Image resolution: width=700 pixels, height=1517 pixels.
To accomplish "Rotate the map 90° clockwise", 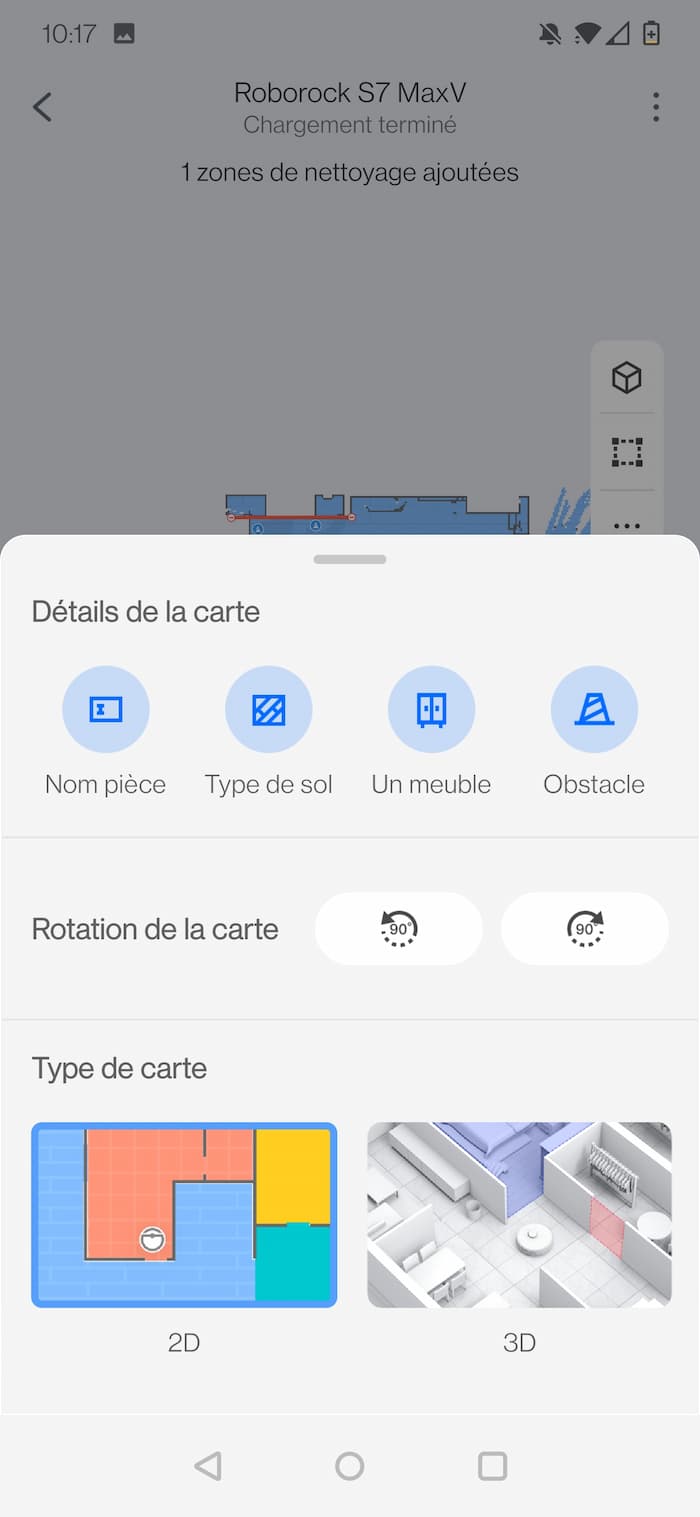I will tap(584, 929).
